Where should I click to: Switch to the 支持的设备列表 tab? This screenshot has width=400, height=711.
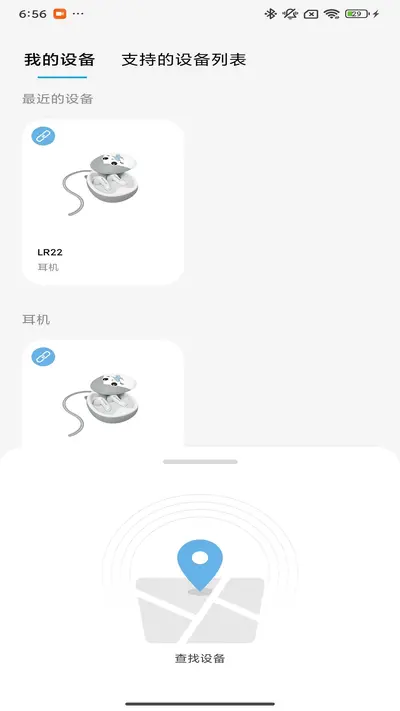184,60
